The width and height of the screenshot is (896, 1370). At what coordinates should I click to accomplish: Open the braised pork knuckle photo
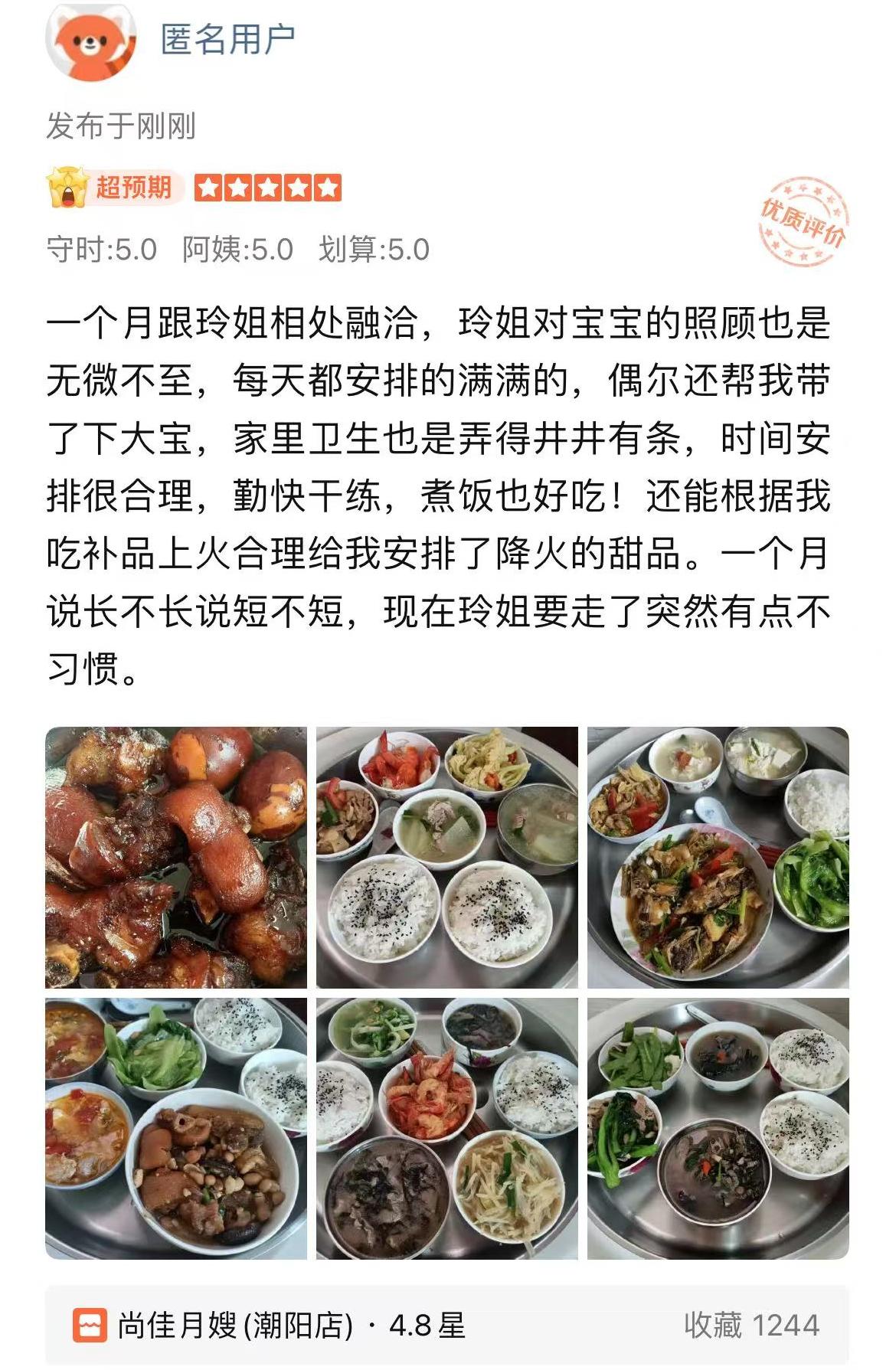[175, 857]
